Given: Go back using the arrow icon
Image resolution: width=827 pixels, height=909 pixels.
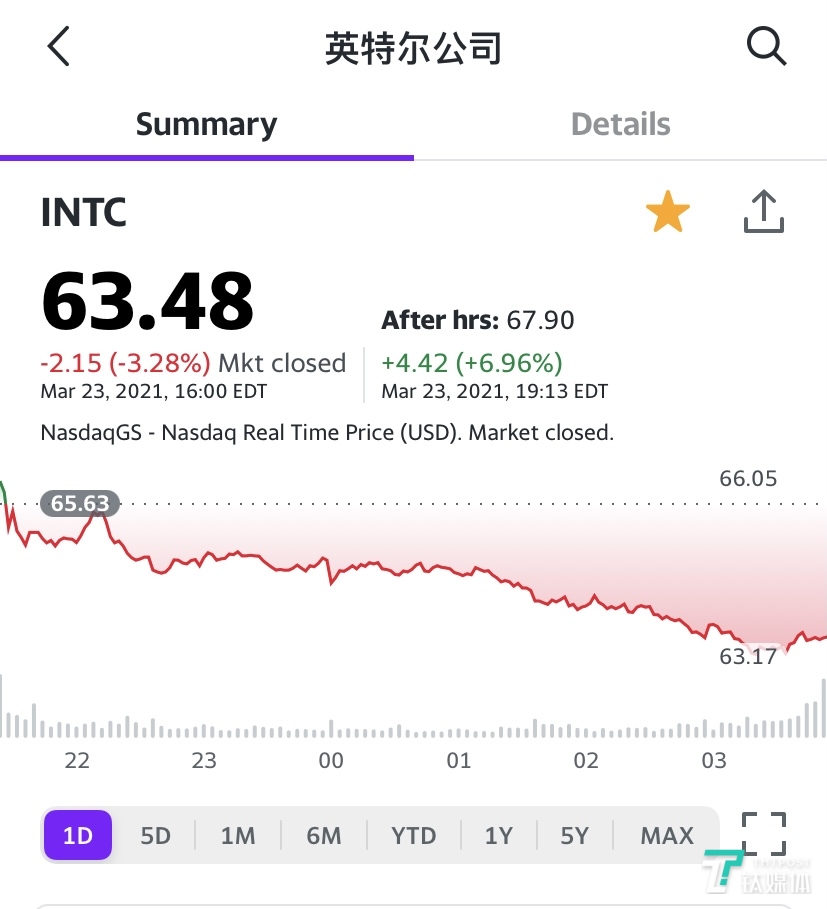Looking at the screenshot, I should (59, 47).
